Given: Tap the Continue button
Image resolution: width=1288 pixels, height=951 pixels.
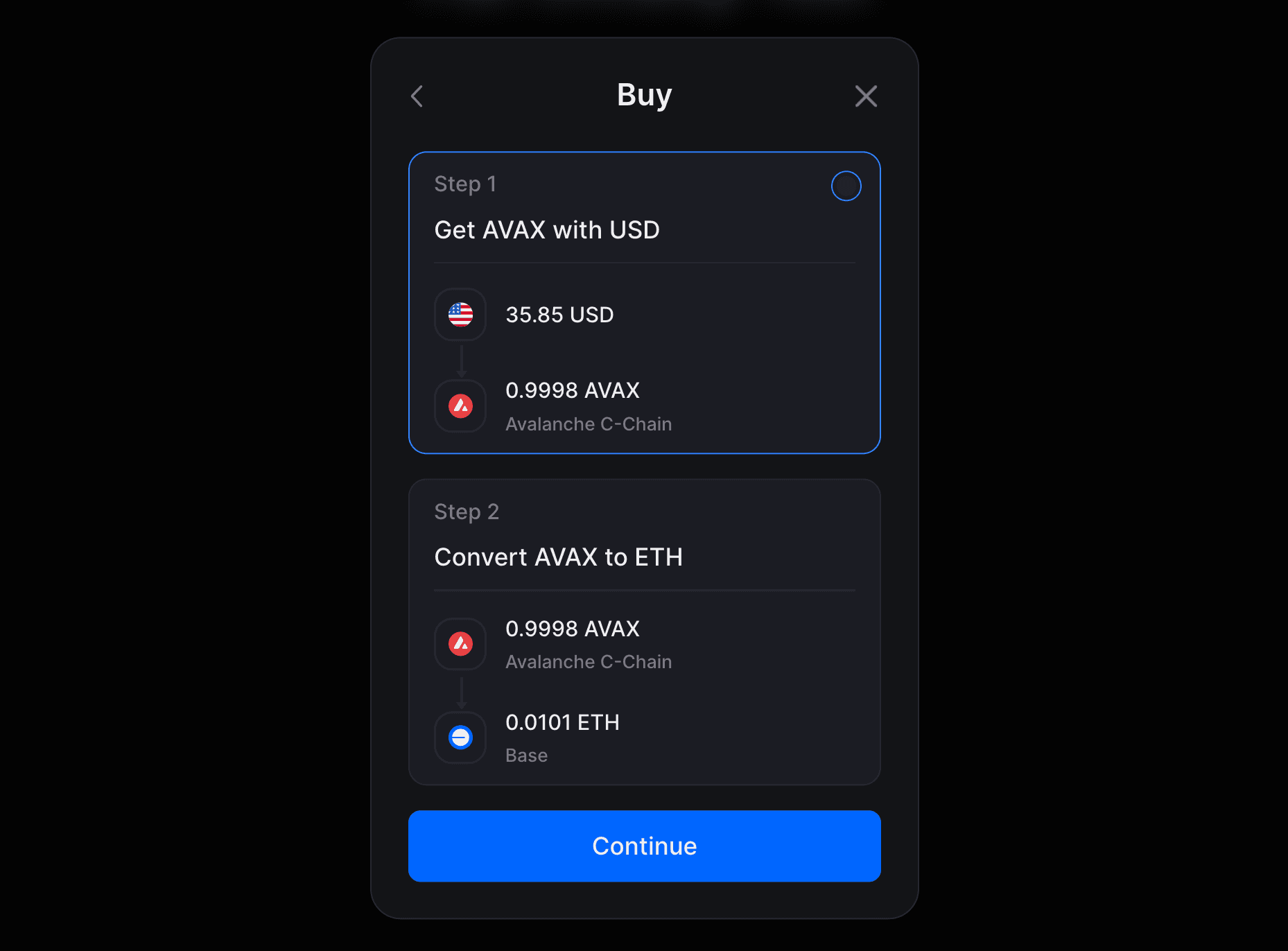Looking at the screenshot, I should click(x=644, y=846).
